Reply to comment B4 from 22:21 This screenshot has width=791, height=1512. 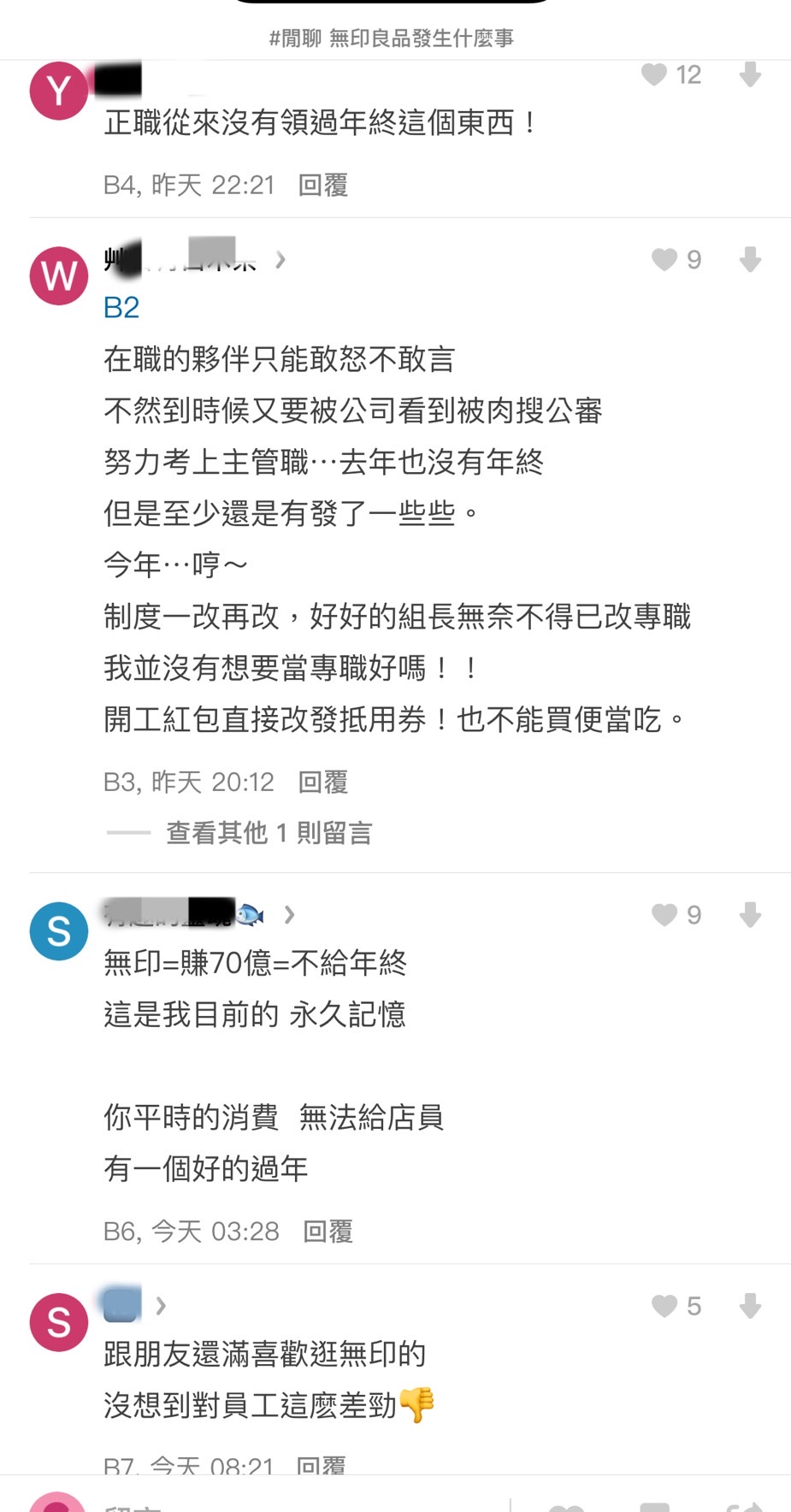point(322,185)
